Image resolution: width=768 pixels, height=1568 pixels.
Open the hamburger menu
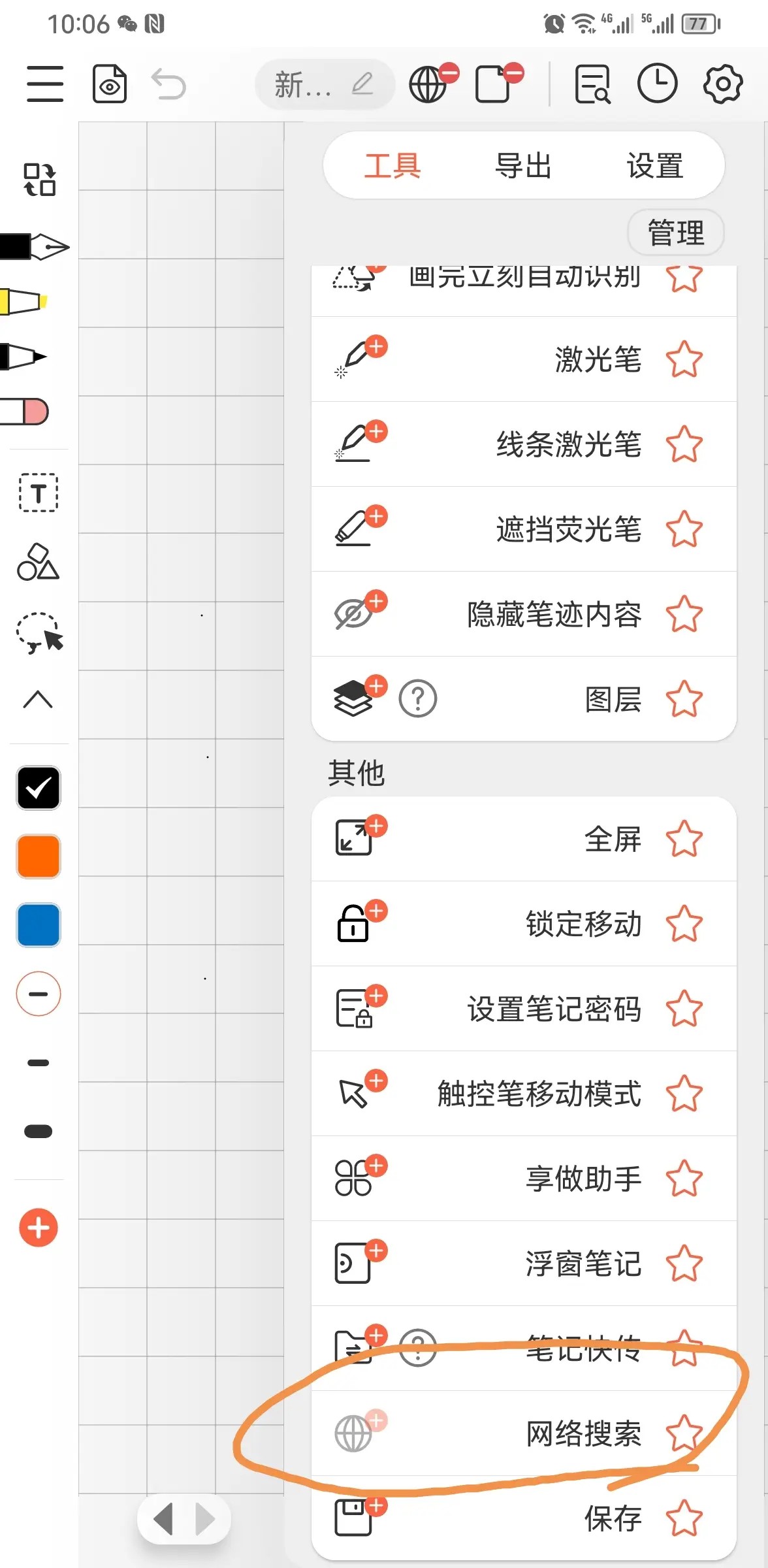click(45, 84)
